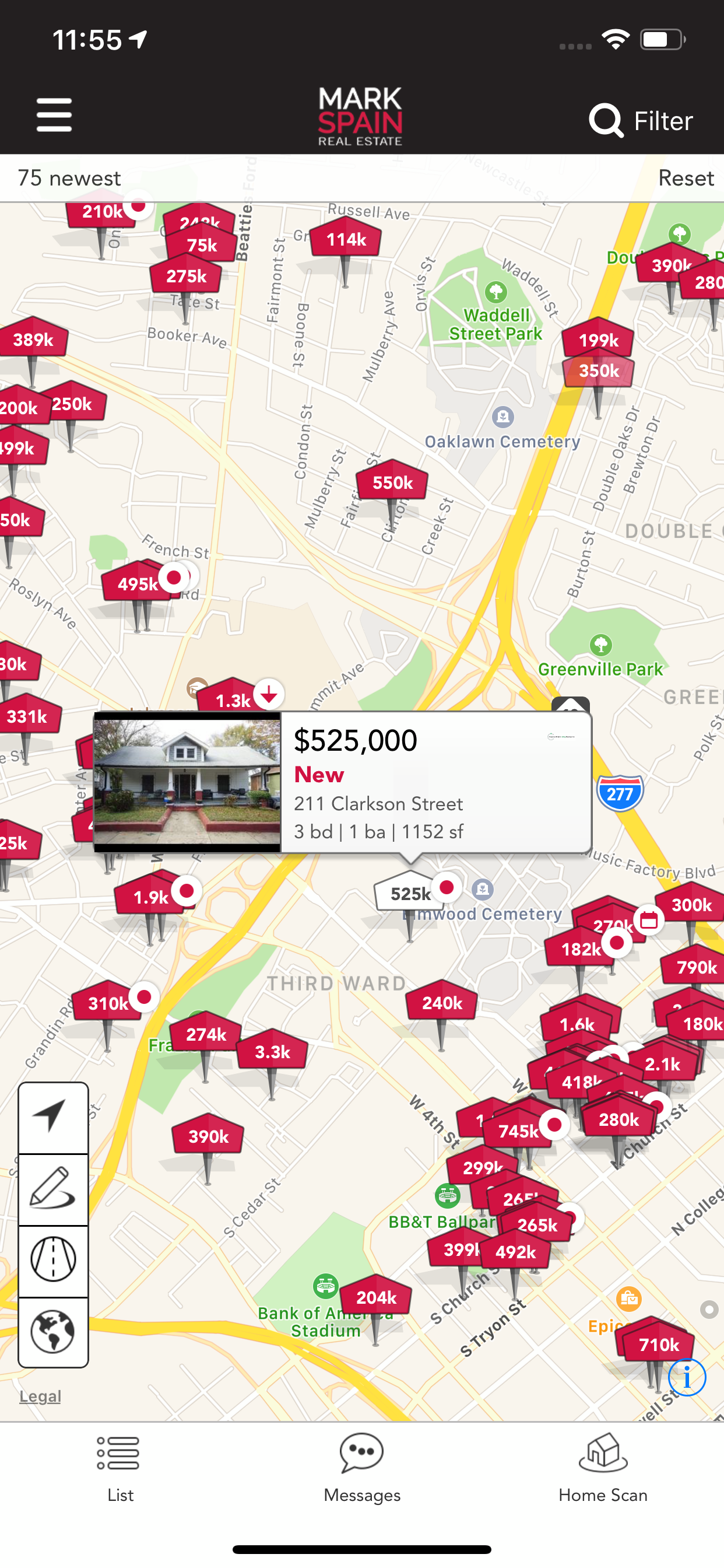Select the 389k listing pin
This screenshot has height=1568, width=724.
point(33,339)
